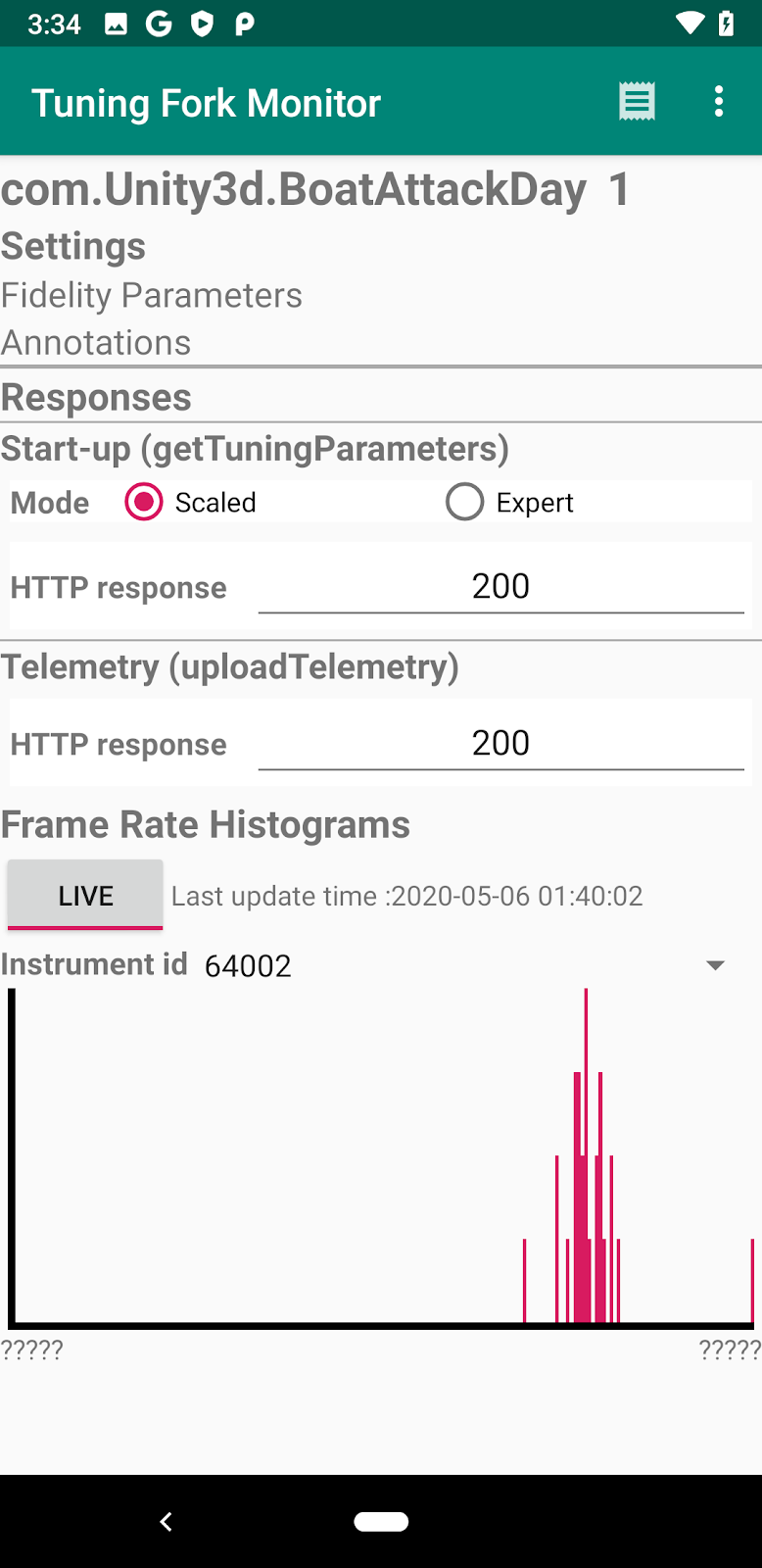The image size is (762, 1568).
Task: Edit the Telemetry HTTP response field
Action: tap(500, 744)
